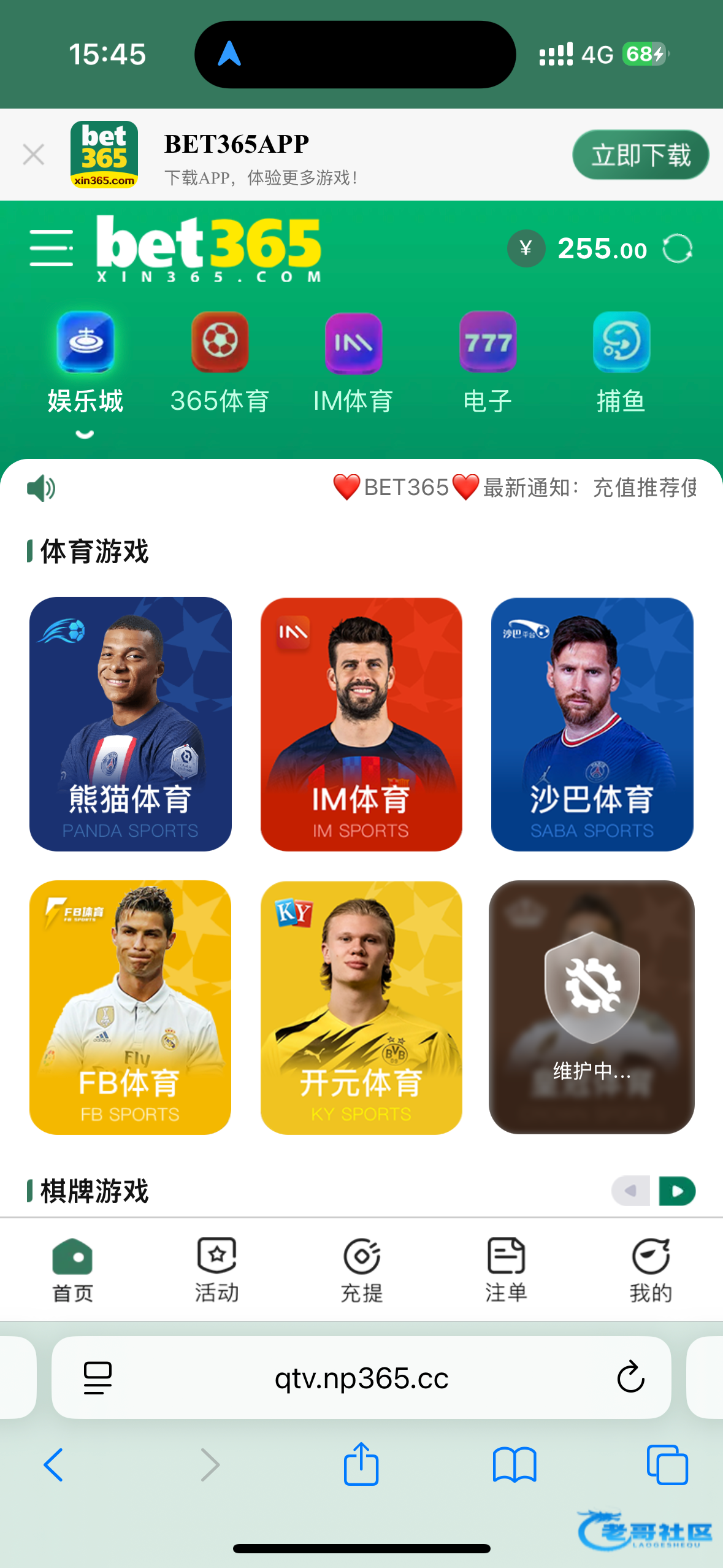Open the hamburger drawer menu
723x1568 pixels.
pyautogui.click(x=52, y=248)
